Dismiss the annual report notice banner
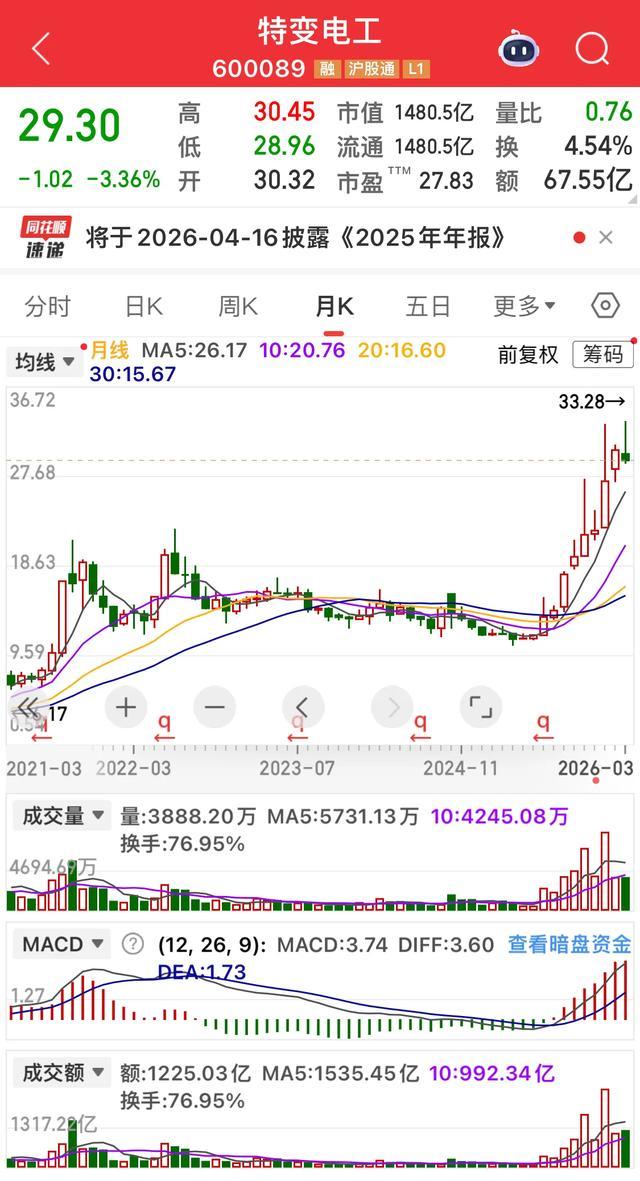Screen dimensions: 640x1181 pos(605,238)
